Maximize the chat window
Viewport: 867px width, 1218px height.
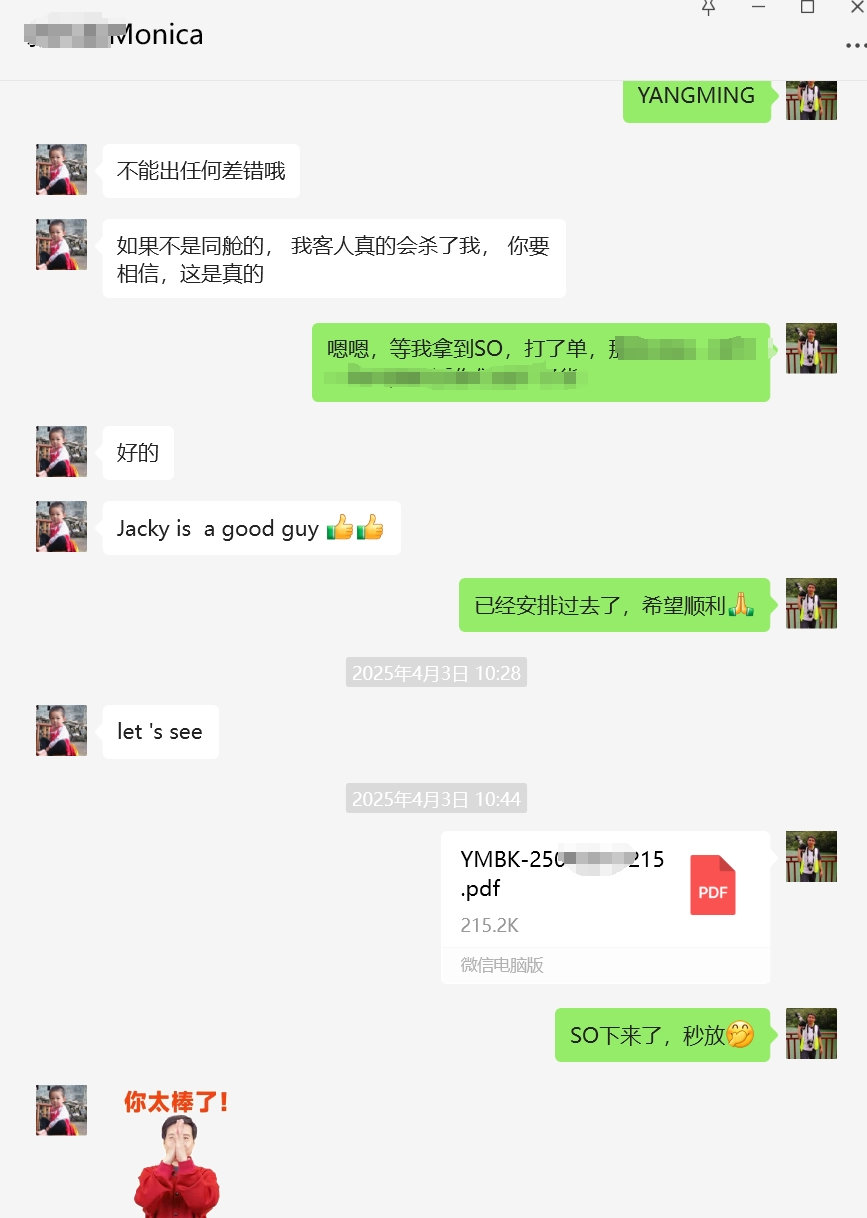807,7
